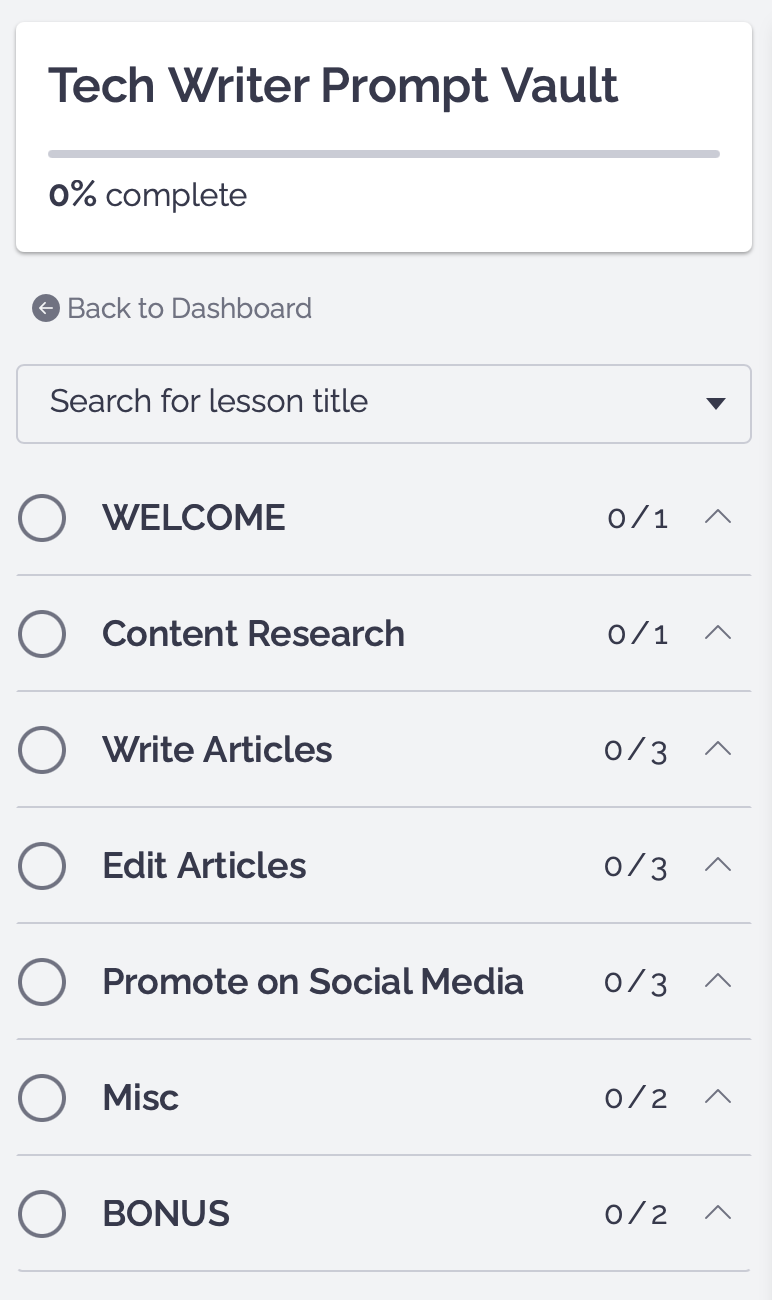Toggle the WELCOME section chevron
This screenshot has width=772, height=1300.
717,517
